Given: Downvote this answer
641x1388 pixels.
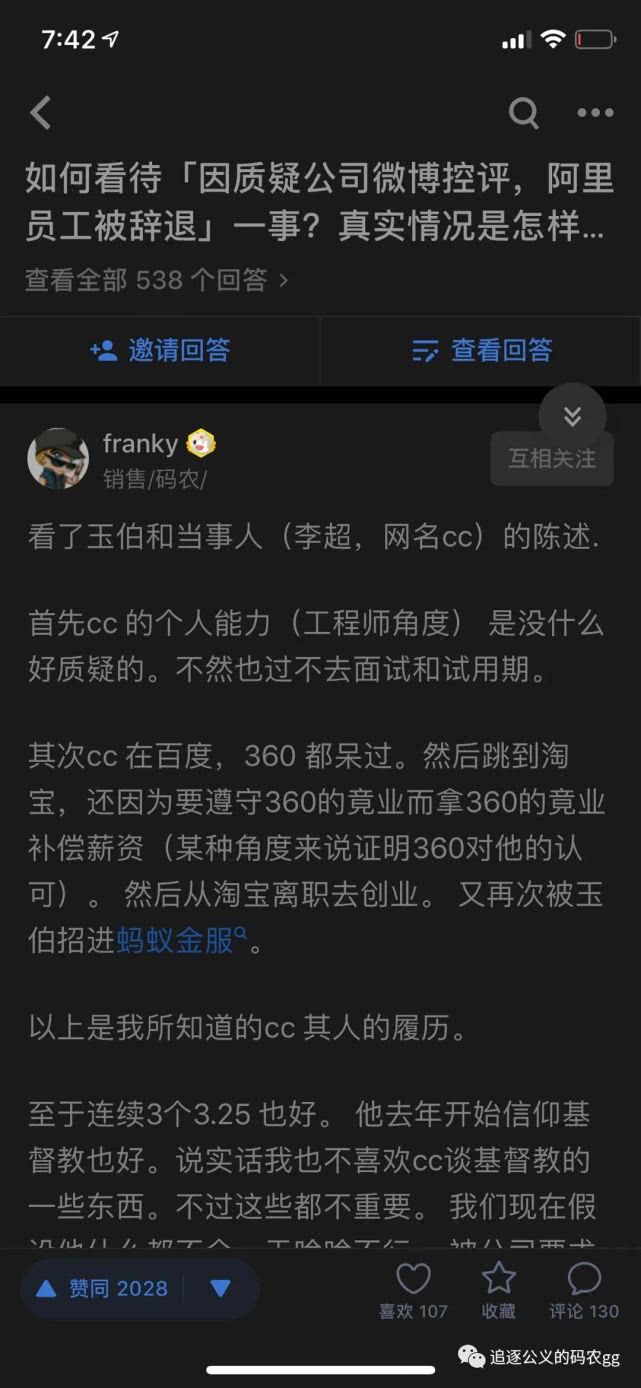Looking at the screenshot, I should (221, 1289).
